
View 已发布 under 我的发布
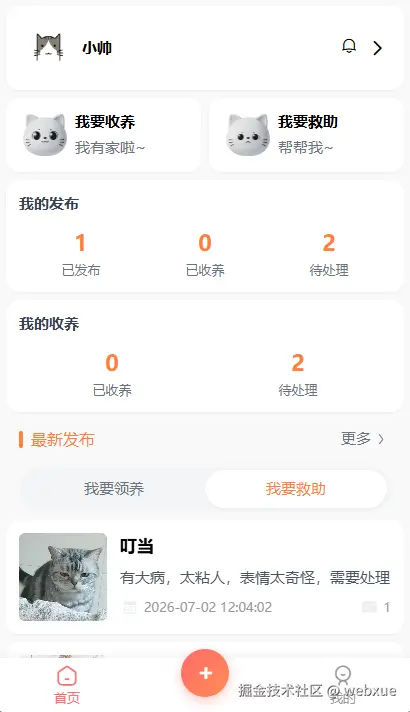tap(81, 254)
